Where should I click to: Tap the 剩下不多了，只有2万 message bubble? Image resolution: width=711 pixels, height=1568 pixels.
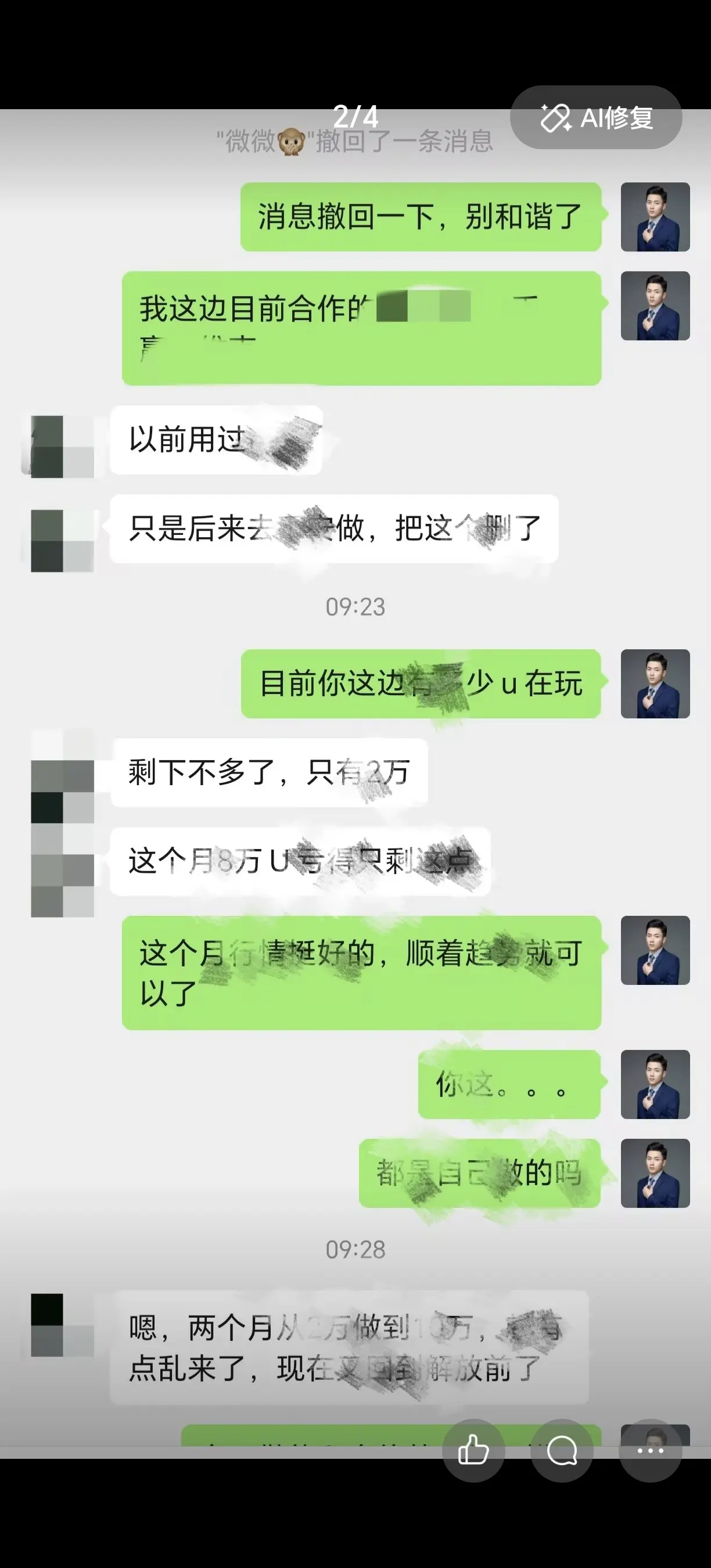[268, 772]
